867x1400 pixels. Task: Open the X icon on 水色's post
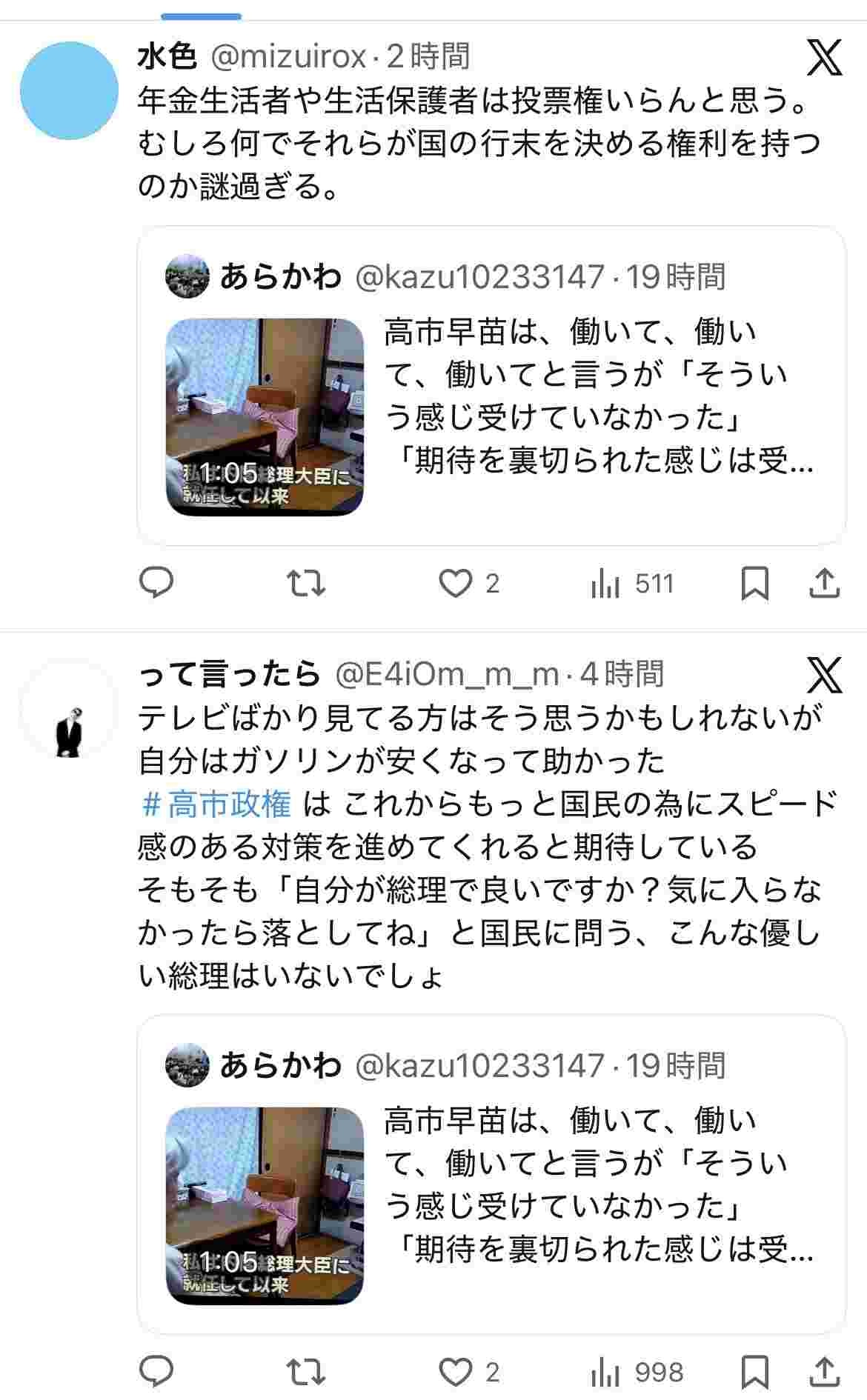(824, 58)
